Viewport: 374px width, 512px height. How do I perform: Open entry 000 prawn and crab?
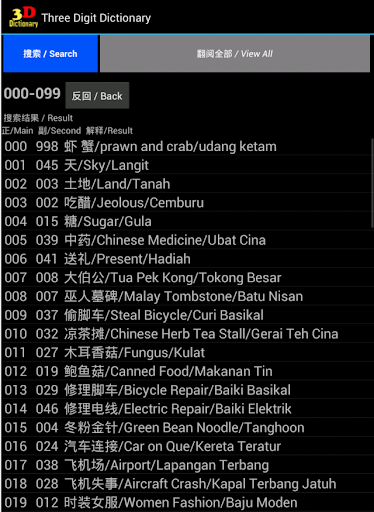coord(187,146)
